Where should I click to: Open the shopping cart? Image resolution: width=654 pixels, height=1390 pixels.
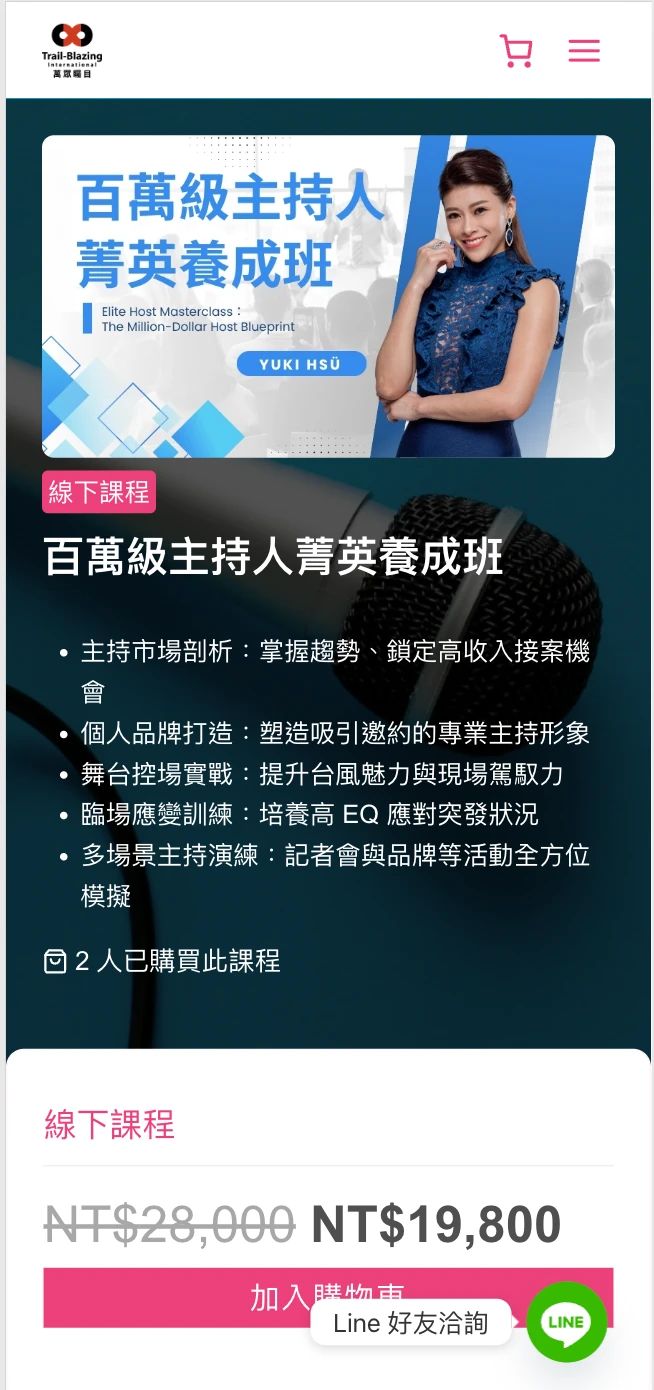tap(516, 51)
